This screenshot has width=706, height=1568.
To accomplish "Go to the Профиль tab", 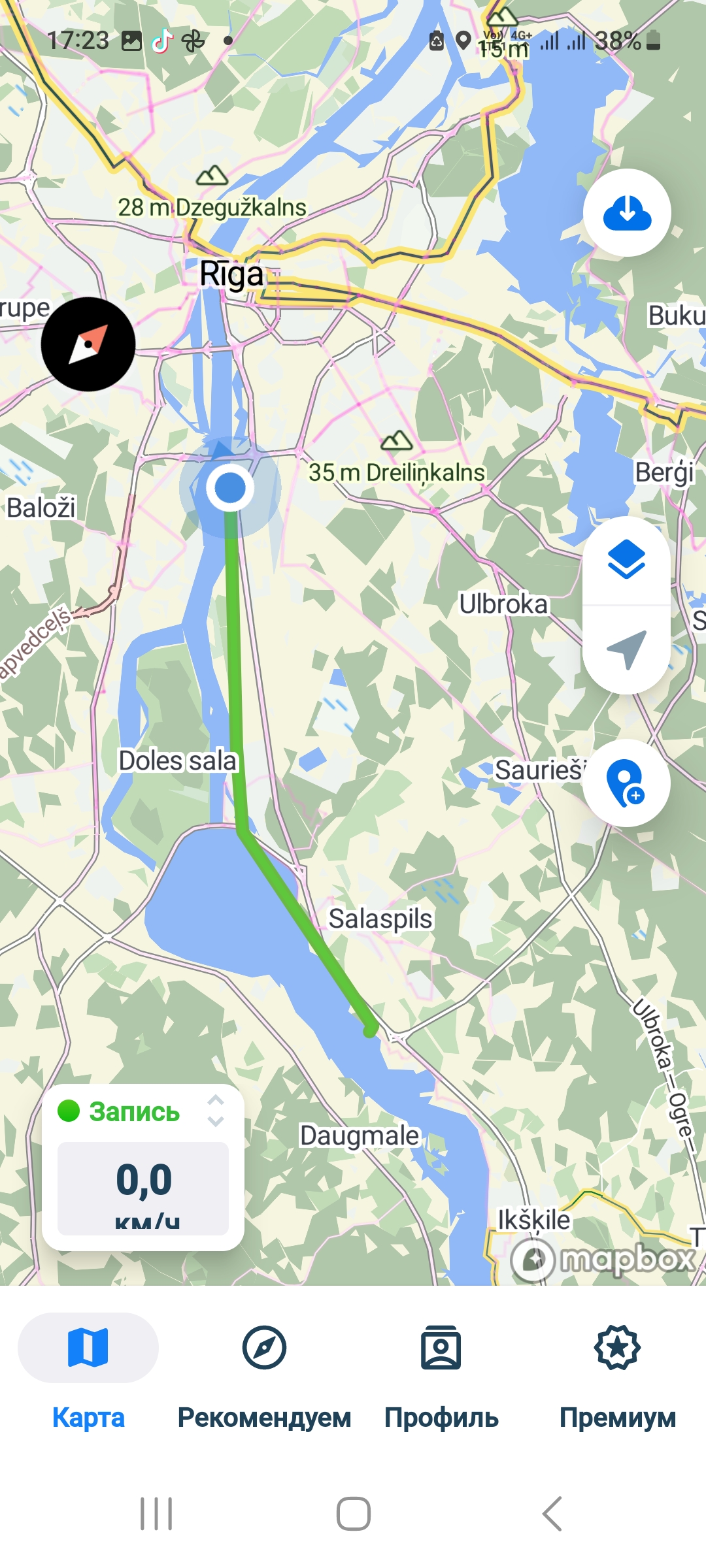I will click(441, 1372).
